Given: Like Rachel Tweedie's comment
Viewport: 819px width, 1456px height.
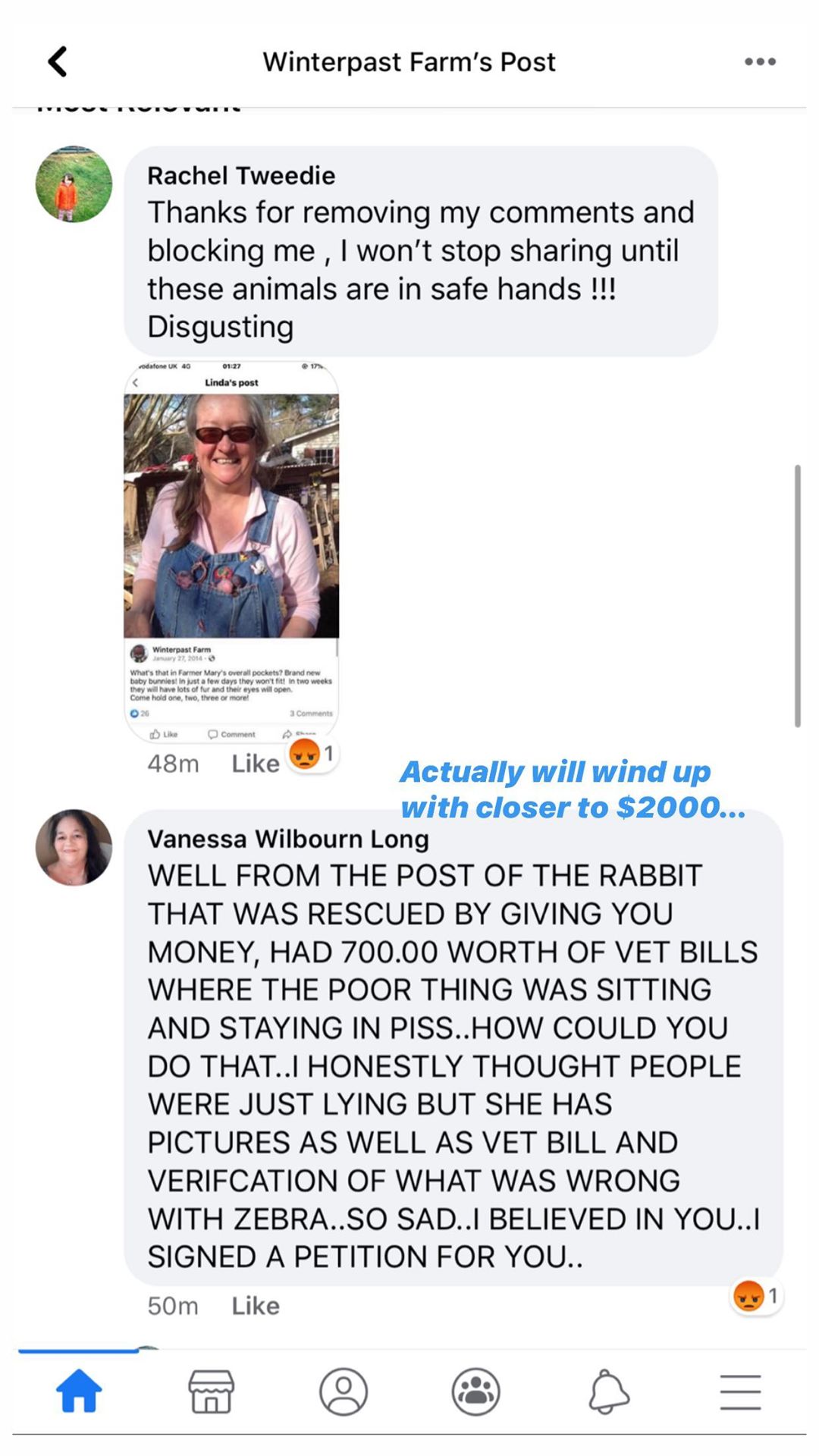Looking at the screenshot, I should click(255, 763).
